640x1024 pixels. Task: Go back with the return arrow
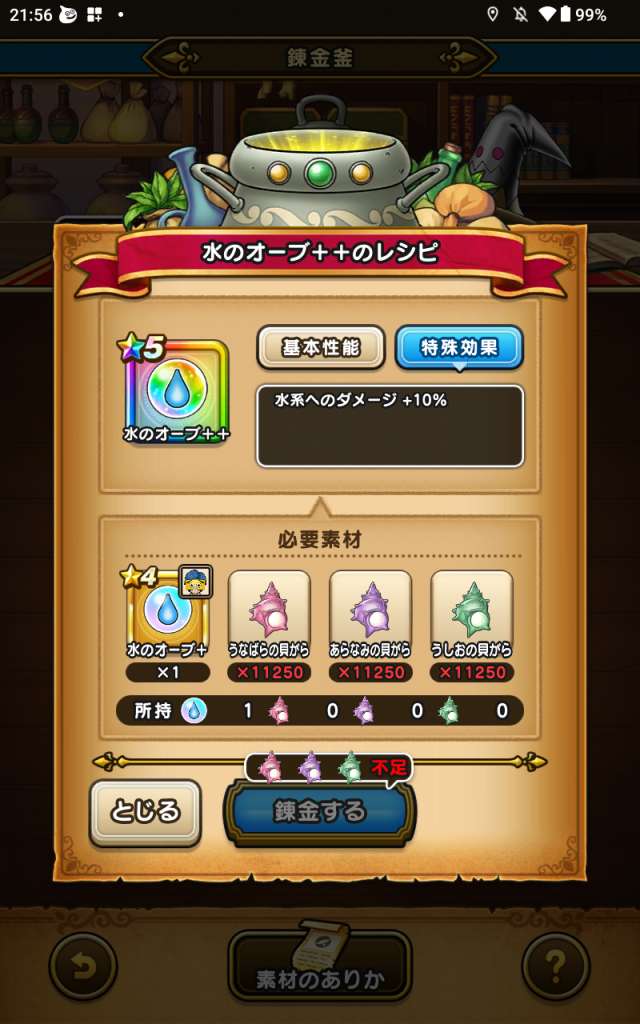[83, 966]
